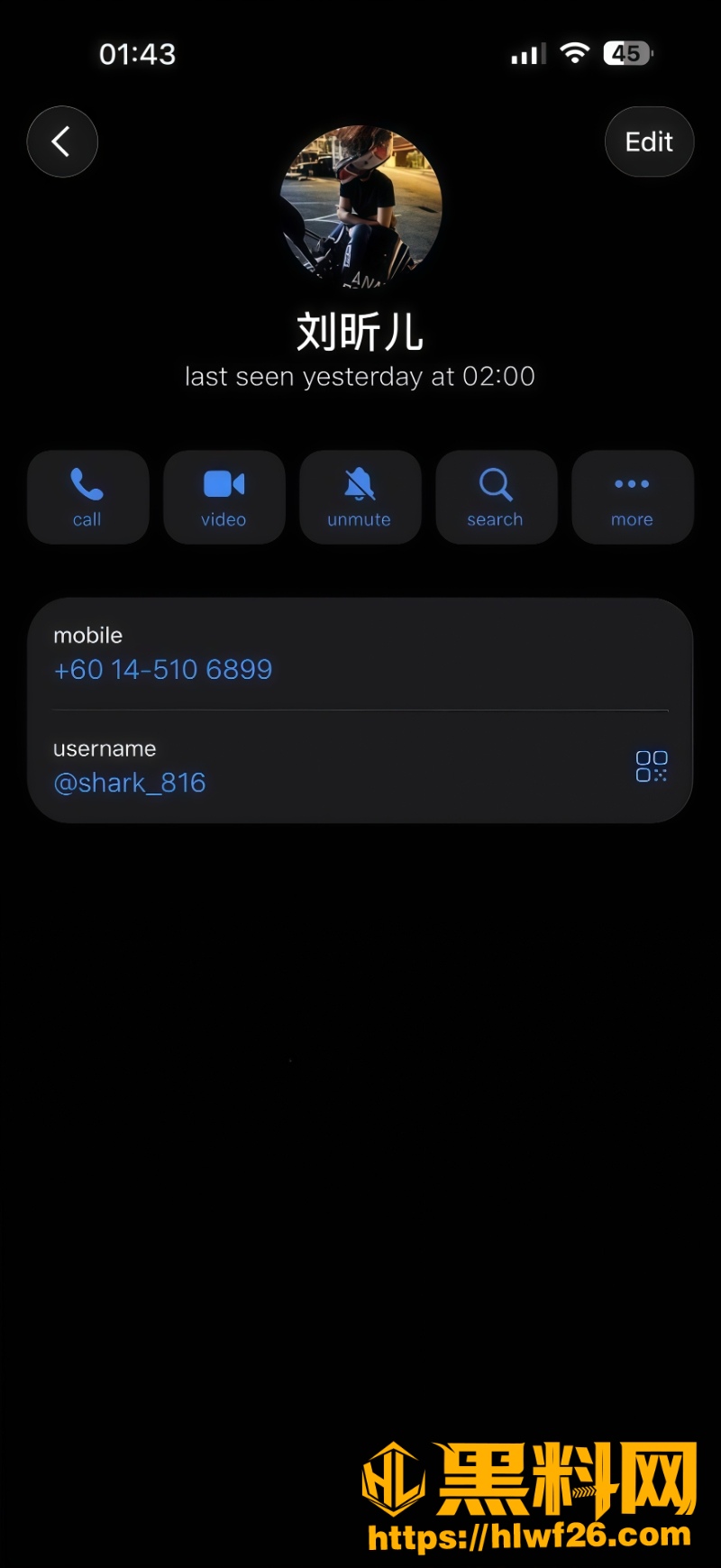Tap Edit to modify this contact
The width and height of the screenshot is (721, 1568).
(x=649, y=142)
